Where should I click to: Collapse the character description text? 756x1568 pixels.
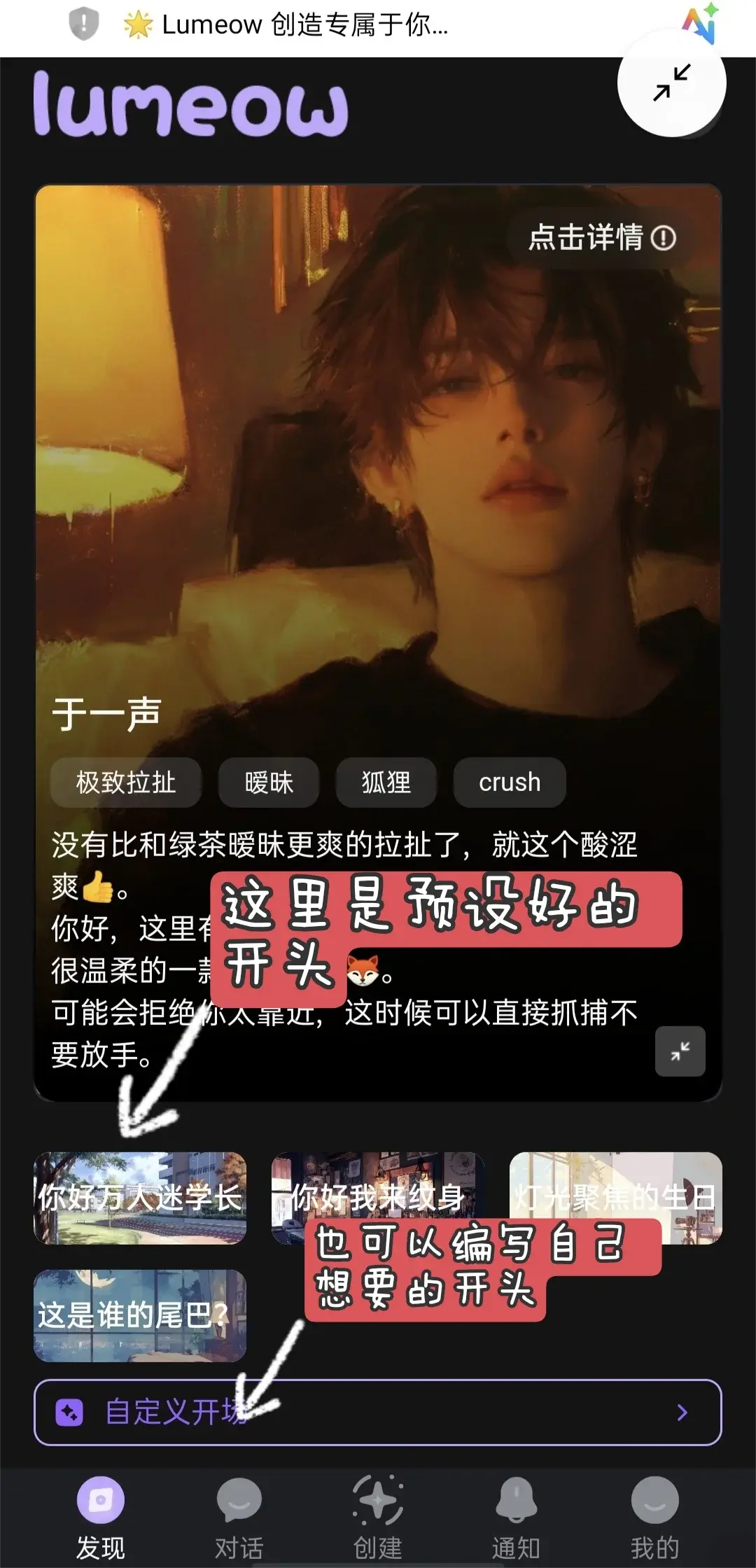pos(680,1051)
